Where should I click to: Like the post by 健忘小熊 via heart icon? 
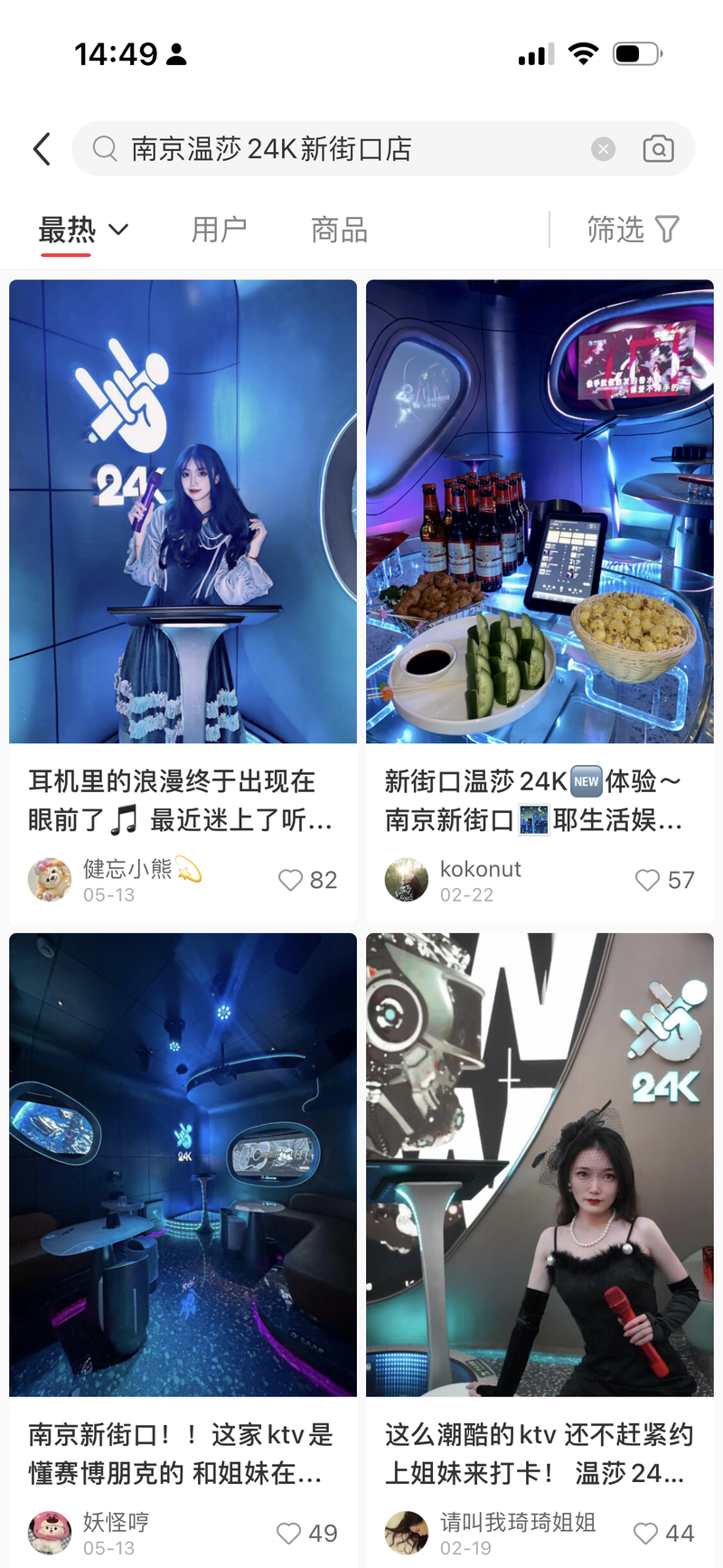289,879
